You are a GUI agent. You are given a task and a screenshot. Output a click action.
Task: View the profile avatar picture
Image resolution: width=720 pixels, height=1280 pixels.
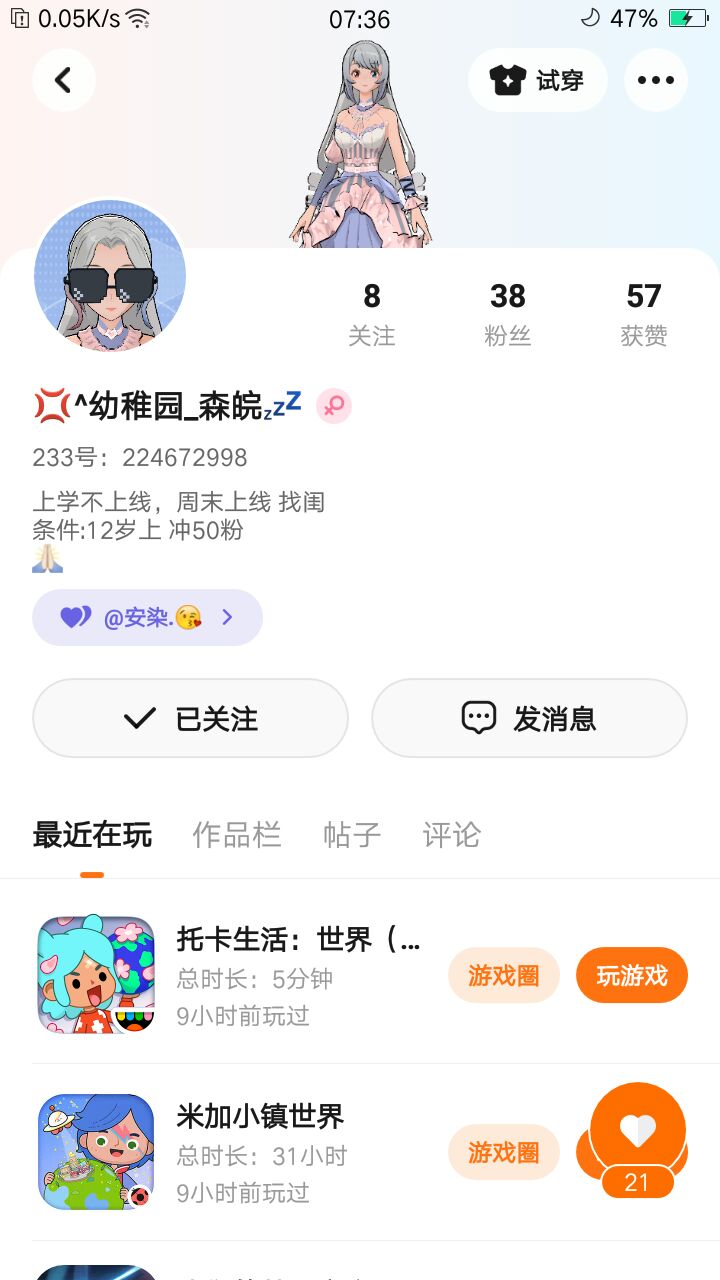pos(110,276)
